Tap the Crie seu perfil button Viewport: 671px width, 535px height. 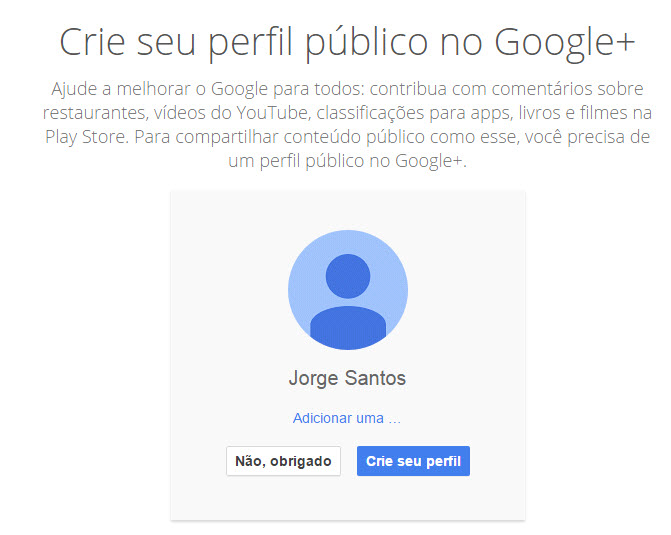(x=413, y=461)
